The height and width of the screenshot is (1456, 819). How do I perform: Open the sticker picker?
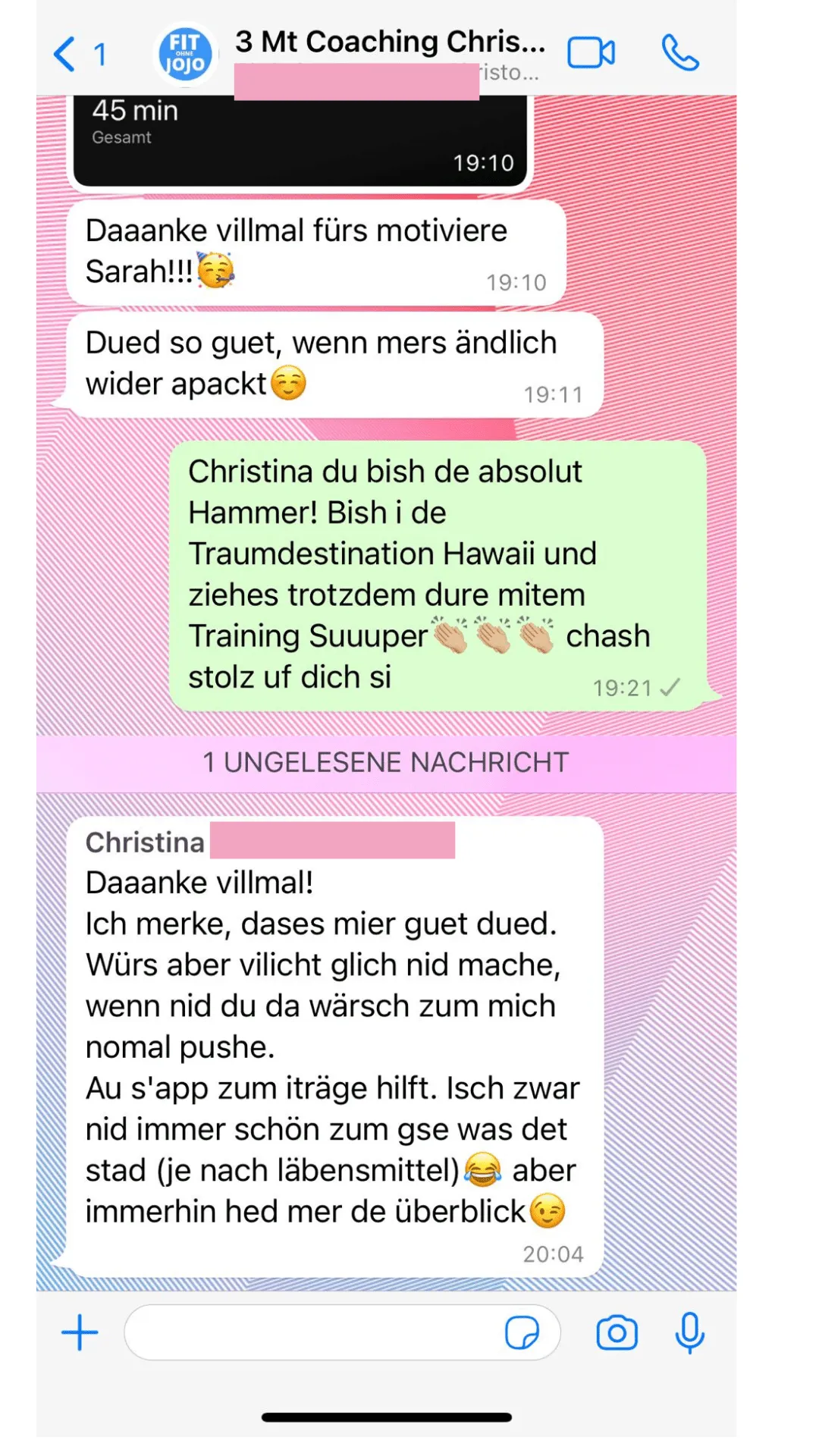tap(522, 1332)
